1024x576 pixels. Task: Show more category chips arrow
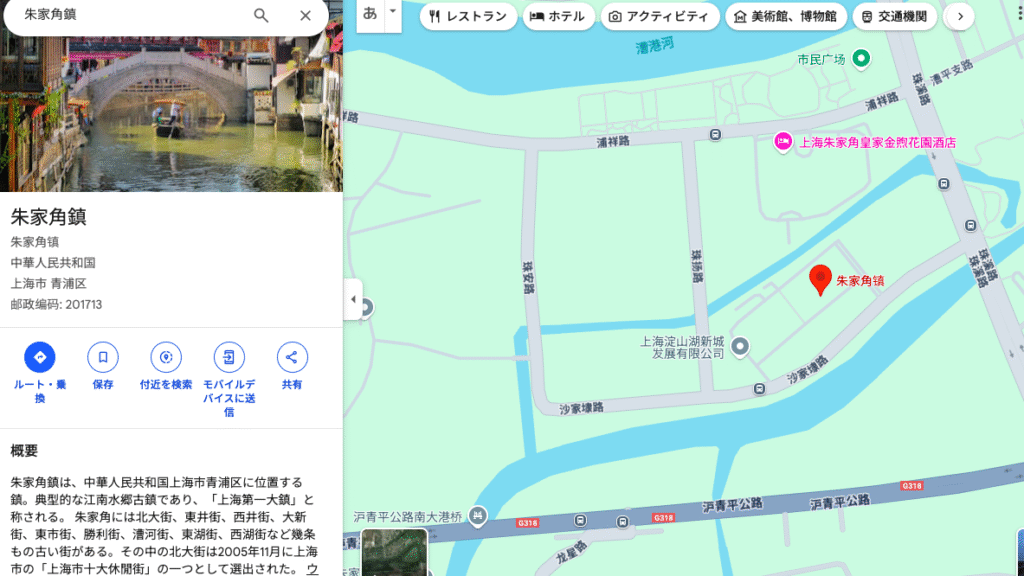tap(959, 16)
